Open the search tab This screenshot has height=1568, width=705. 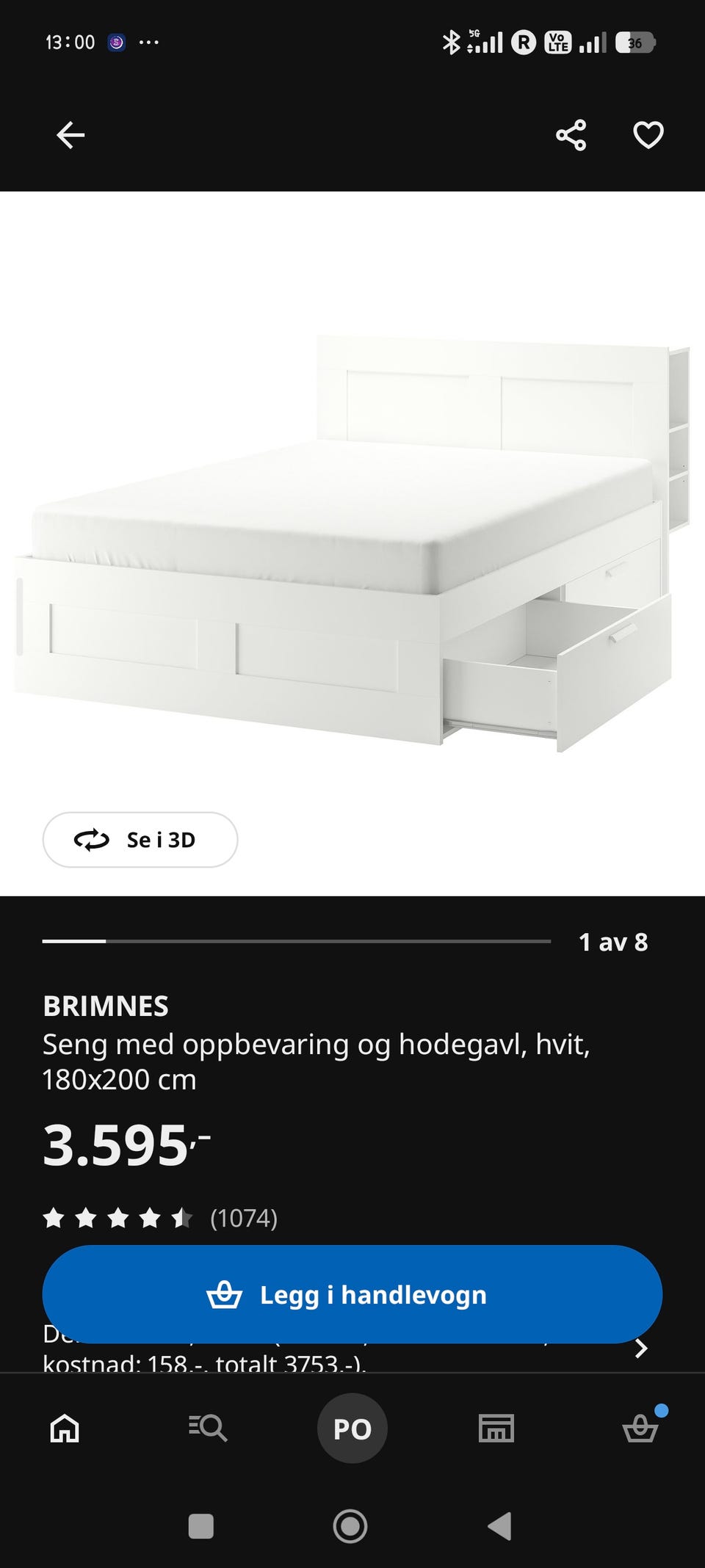(x=208, y=1429)
